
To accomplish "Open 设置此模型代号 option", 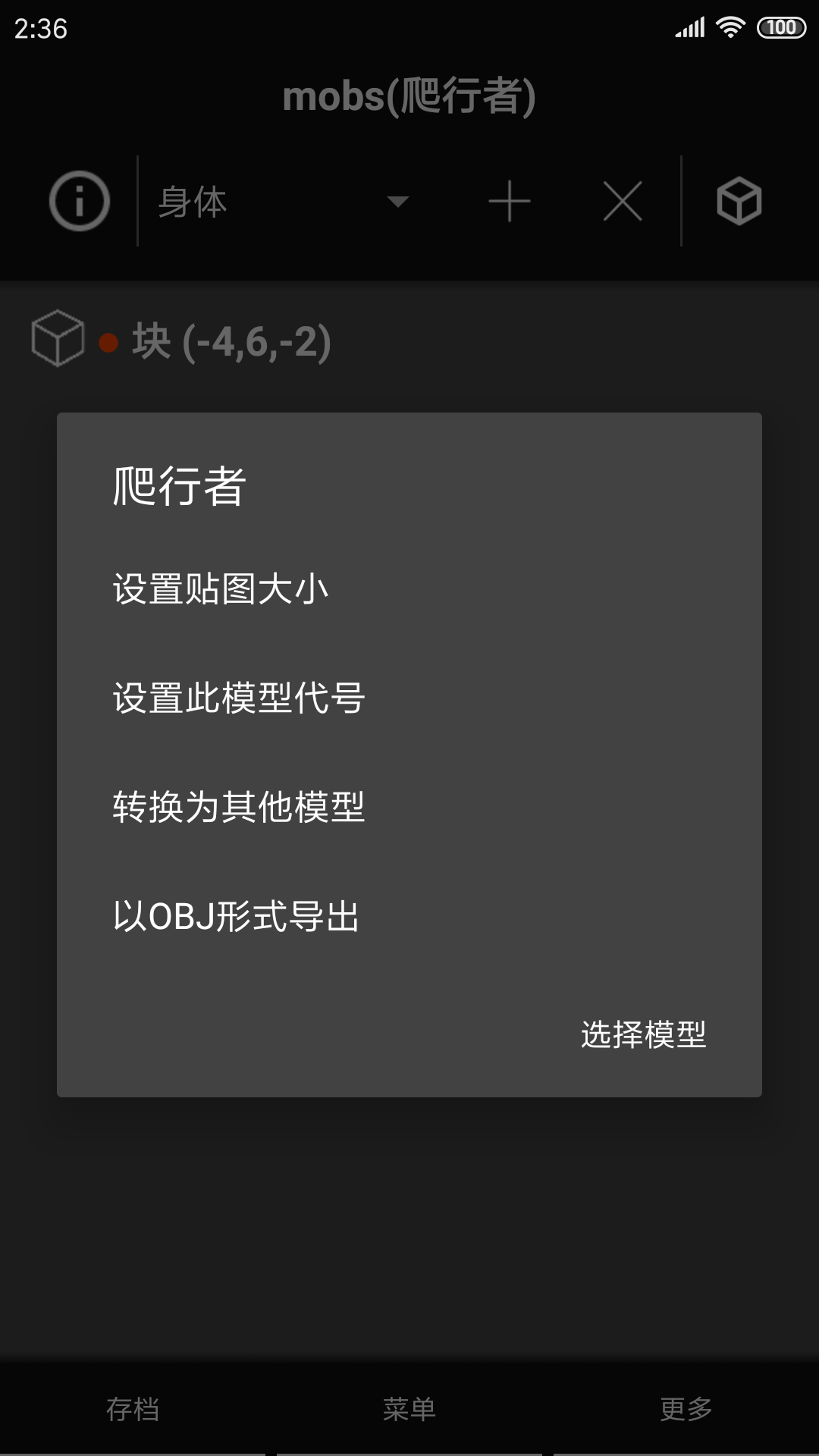I will click(239, 698).
